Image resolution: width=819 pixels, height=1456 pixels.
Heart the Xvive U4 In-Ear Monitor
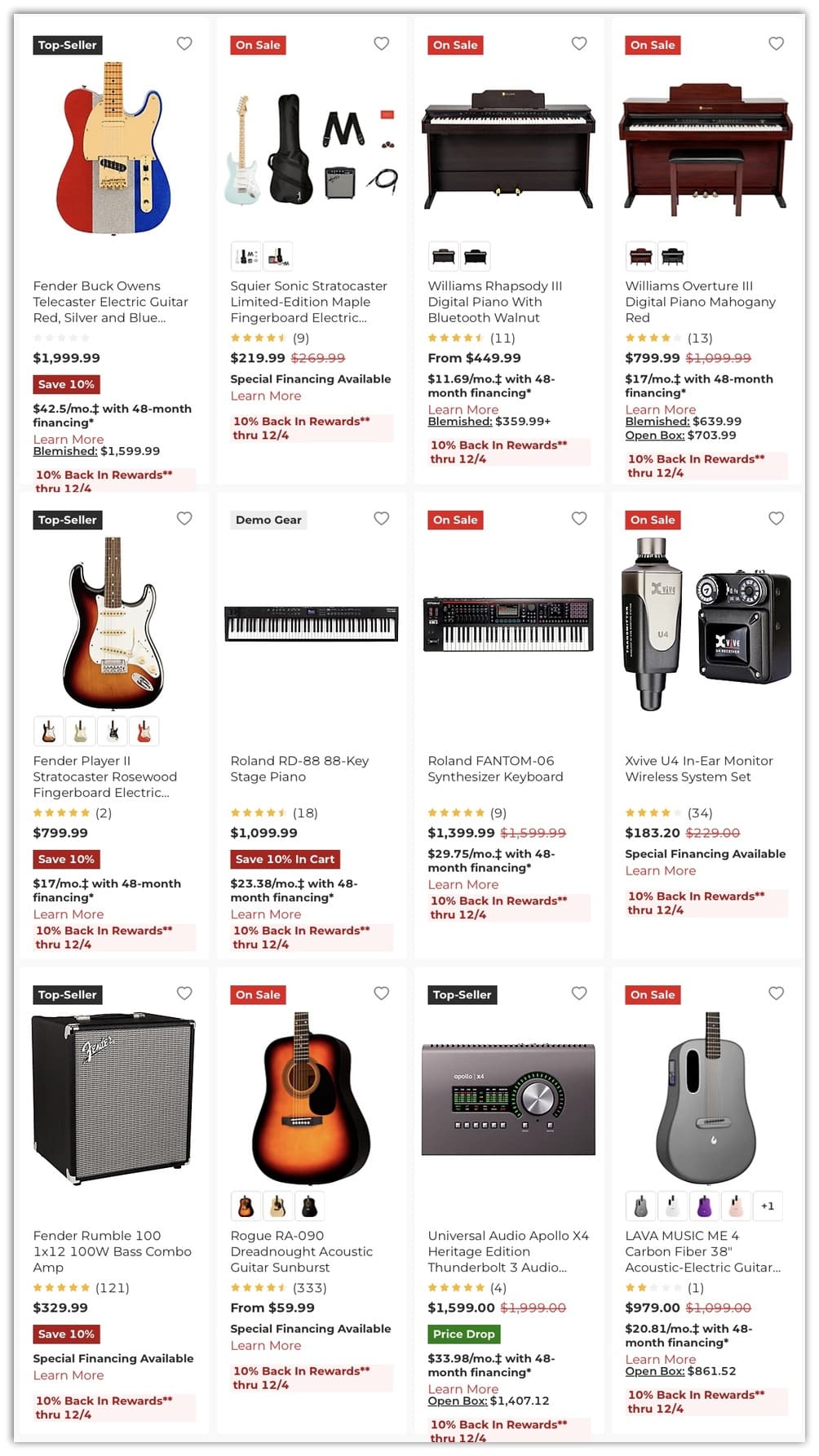(777, 519)
